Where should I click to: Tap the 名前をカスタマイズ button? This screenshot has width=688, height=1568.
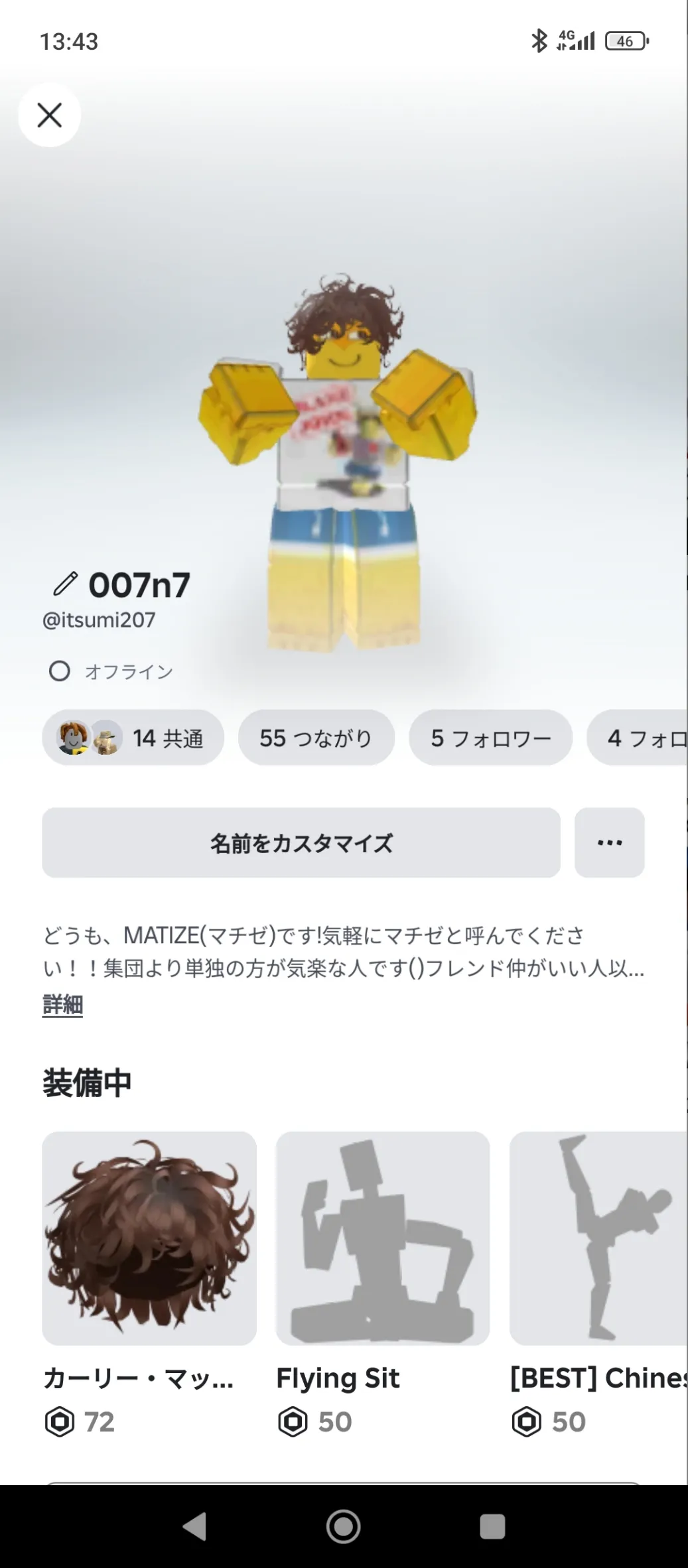[301, 842]
